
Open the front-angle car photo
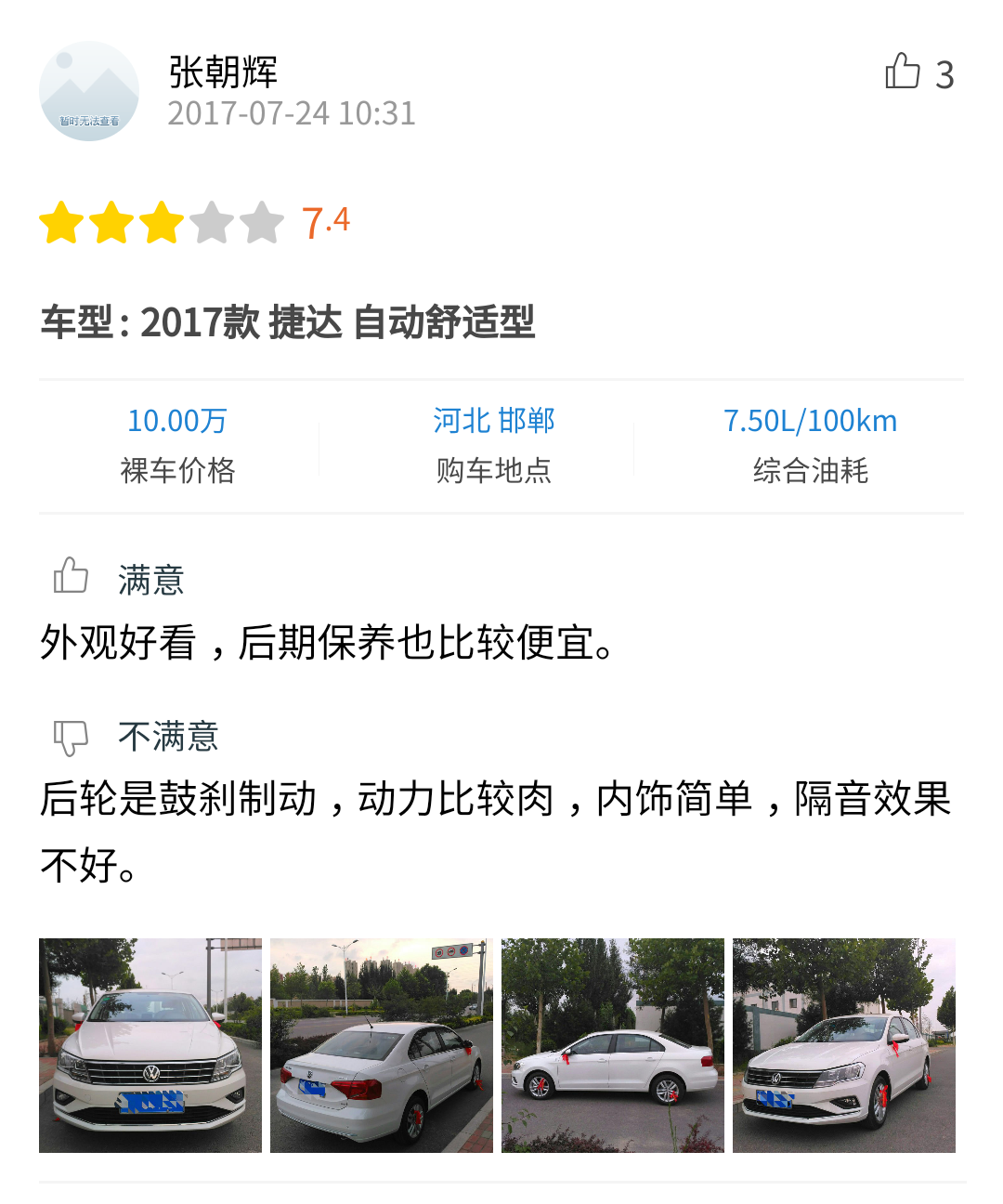point(843,1045)
